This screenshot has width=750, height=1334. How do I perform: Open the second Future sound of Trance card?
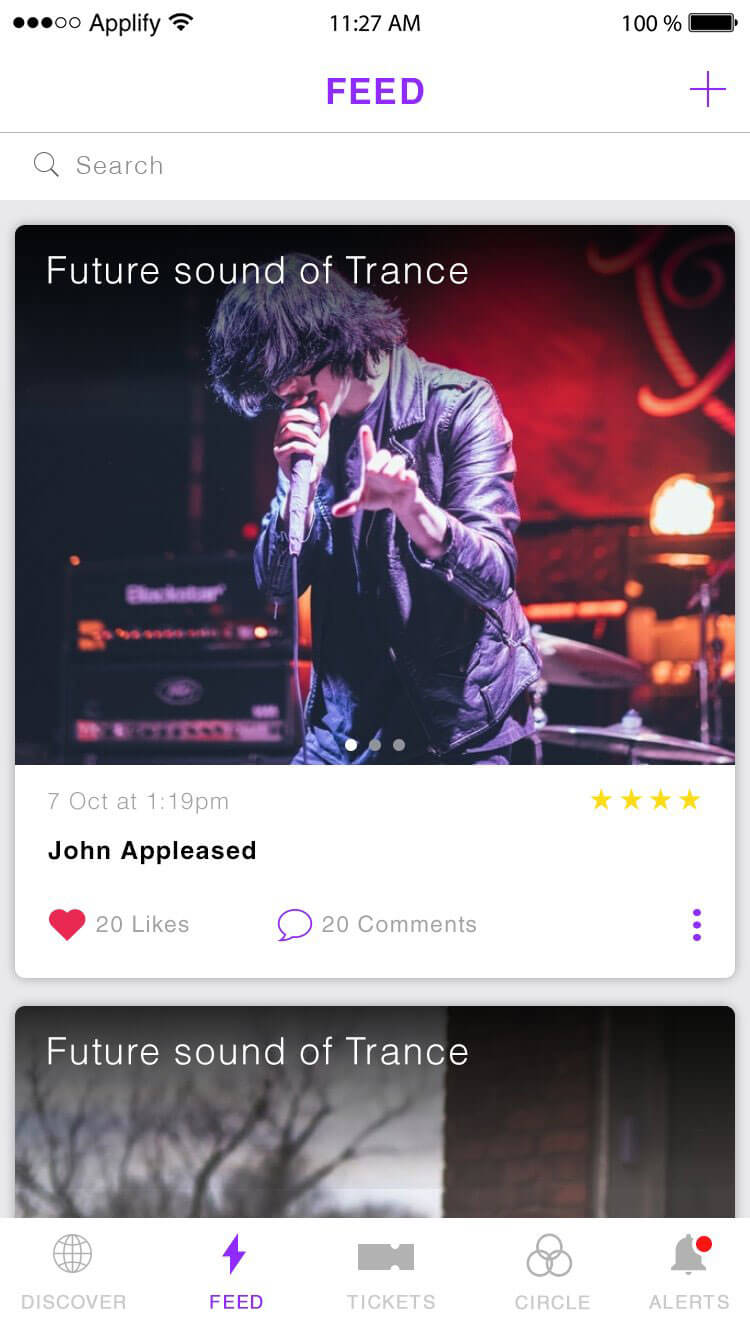coord(375,1112)
